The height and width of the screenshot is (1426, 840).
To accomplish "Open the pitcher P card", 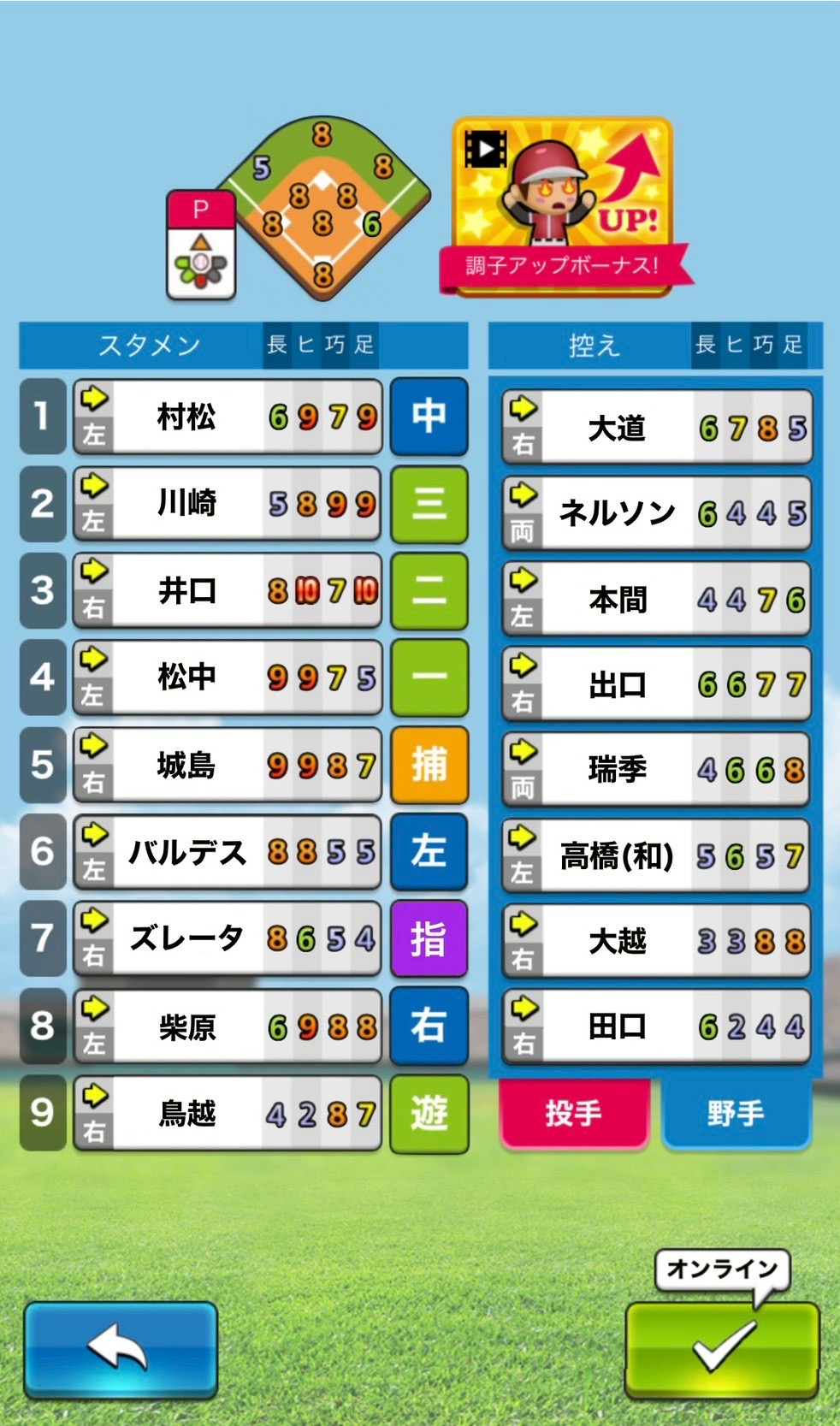I will pyautogui.click(x=201, y=245).
